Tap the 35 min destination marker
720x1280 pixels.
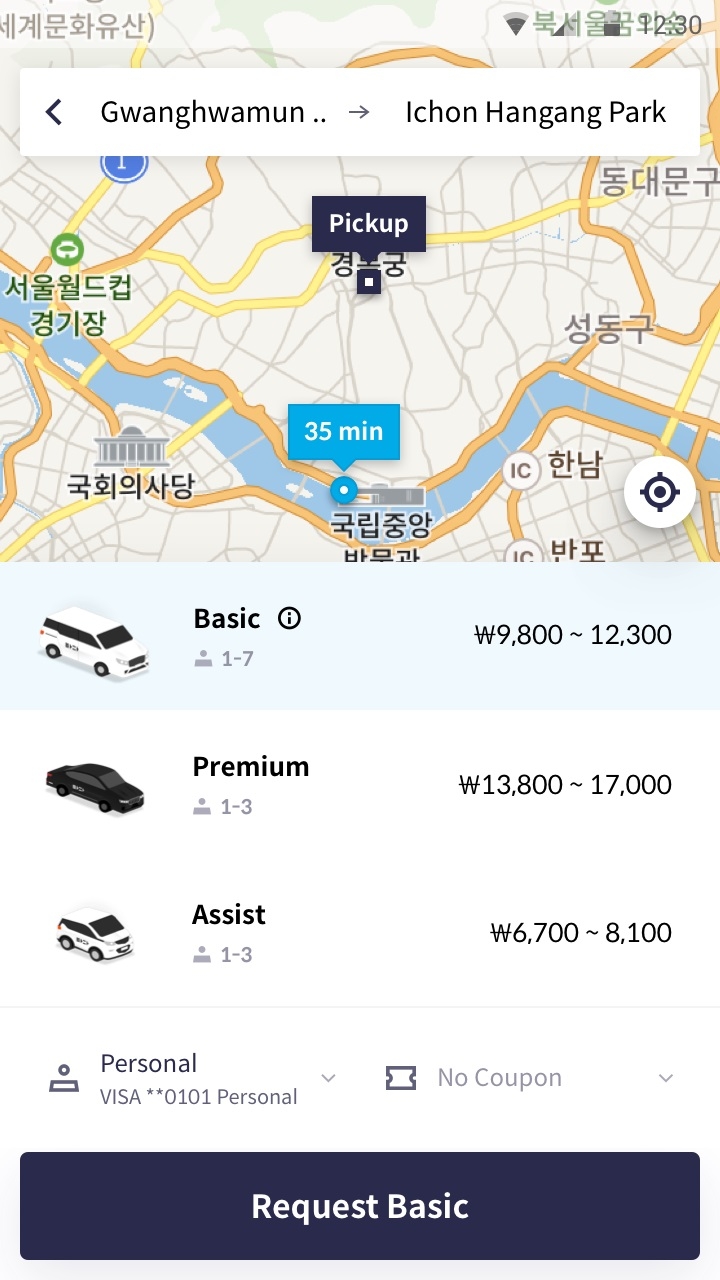(x=342, y=431)
